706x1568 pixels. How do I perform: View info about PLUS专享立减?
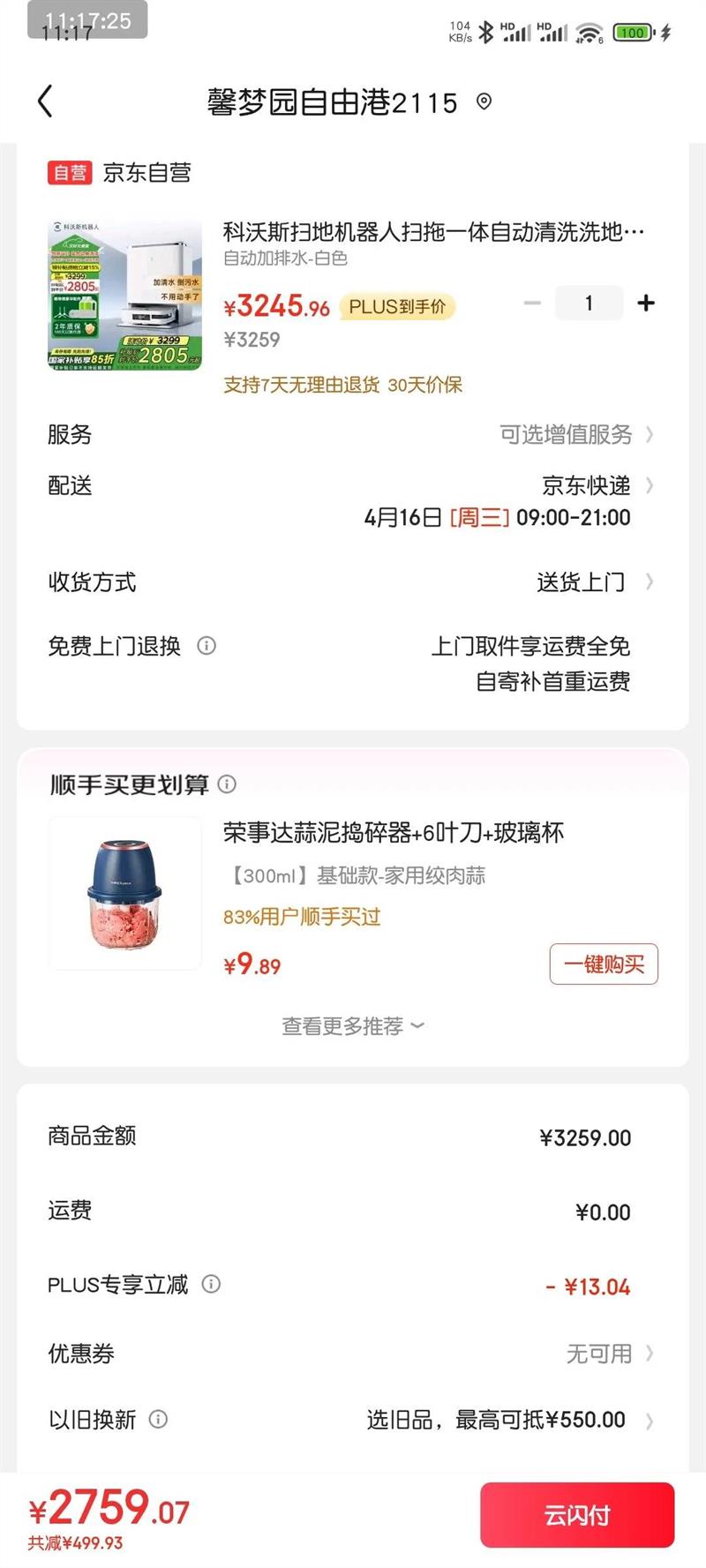click(211, 1284)
